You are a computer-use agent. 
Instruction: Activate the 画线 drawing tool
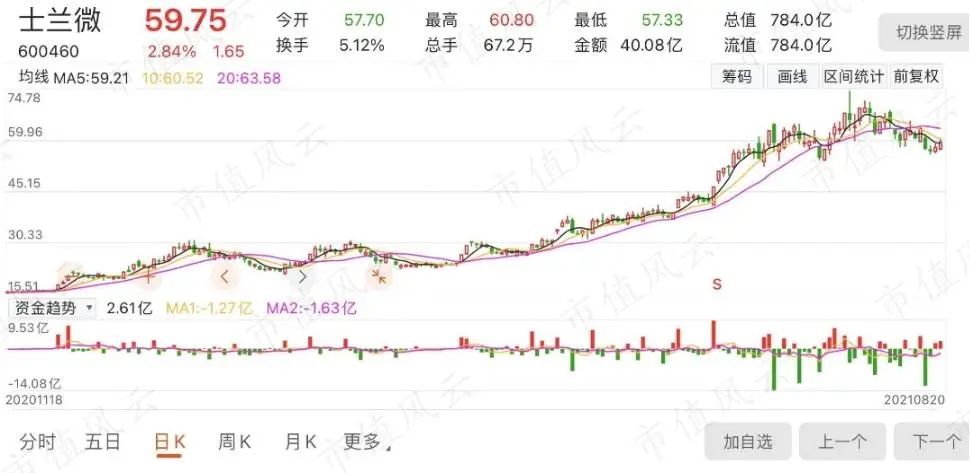click(x=792, y=77)
